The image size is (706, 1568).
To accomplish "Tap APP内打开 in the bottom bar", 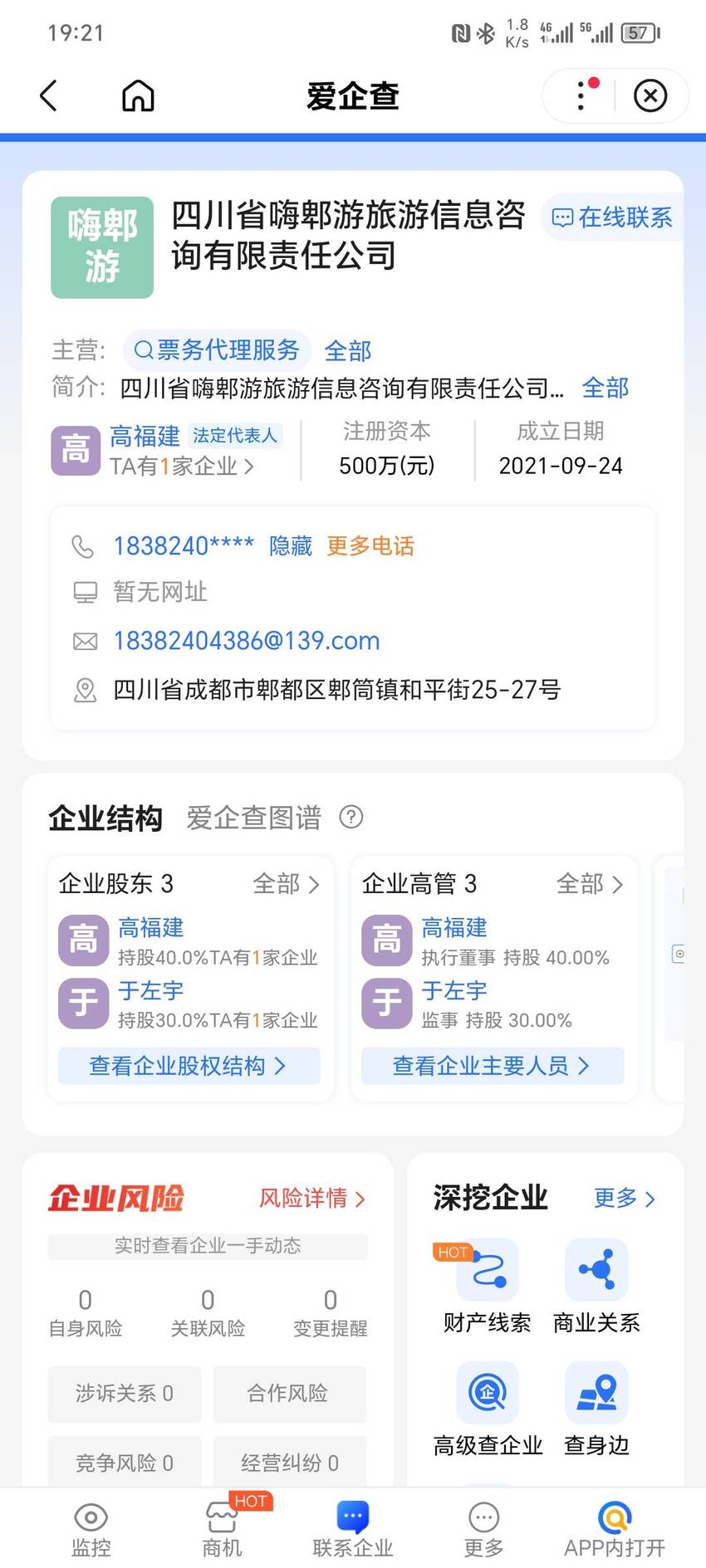I will pyautogui.click(x=615, y=1528).
